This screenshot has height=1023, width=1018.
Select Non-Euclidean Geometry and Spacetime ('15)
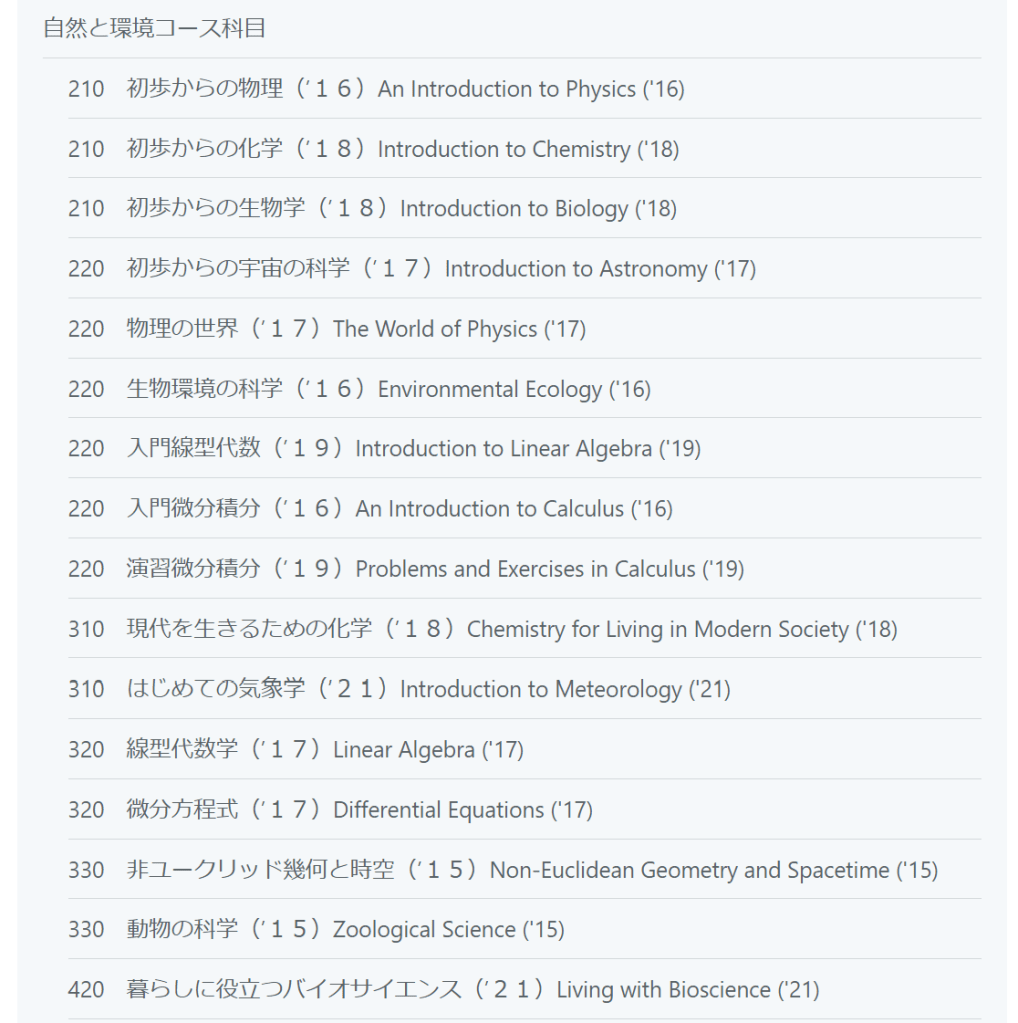click(532, 870)
